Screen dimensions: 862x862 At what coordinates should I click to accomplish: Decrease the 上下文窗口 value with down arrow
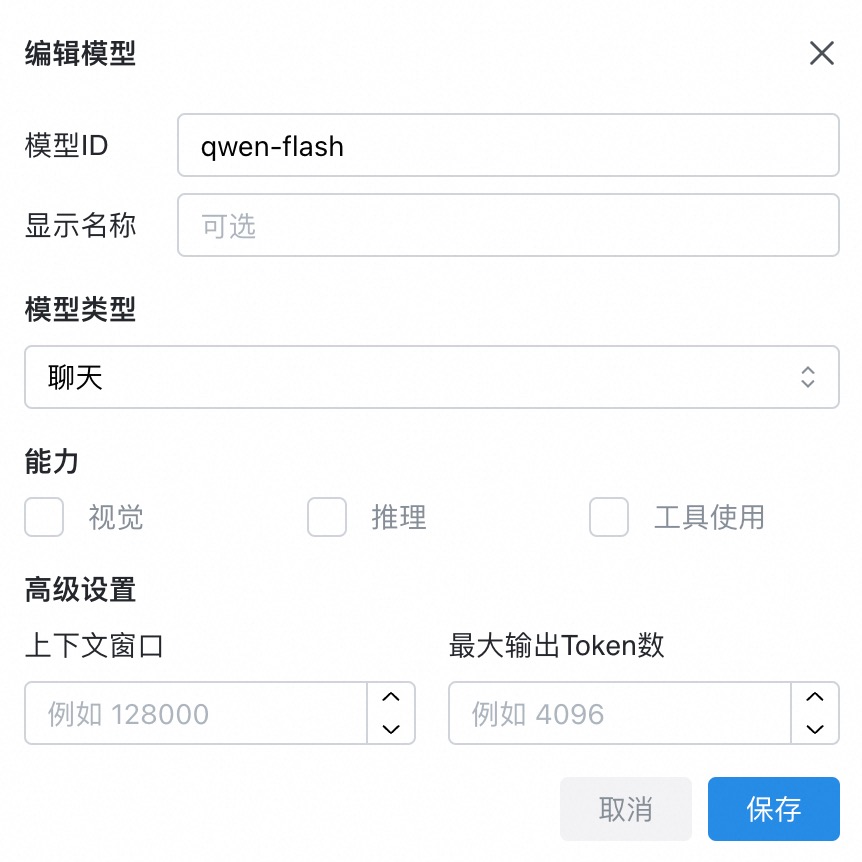[x=392, y=729]
